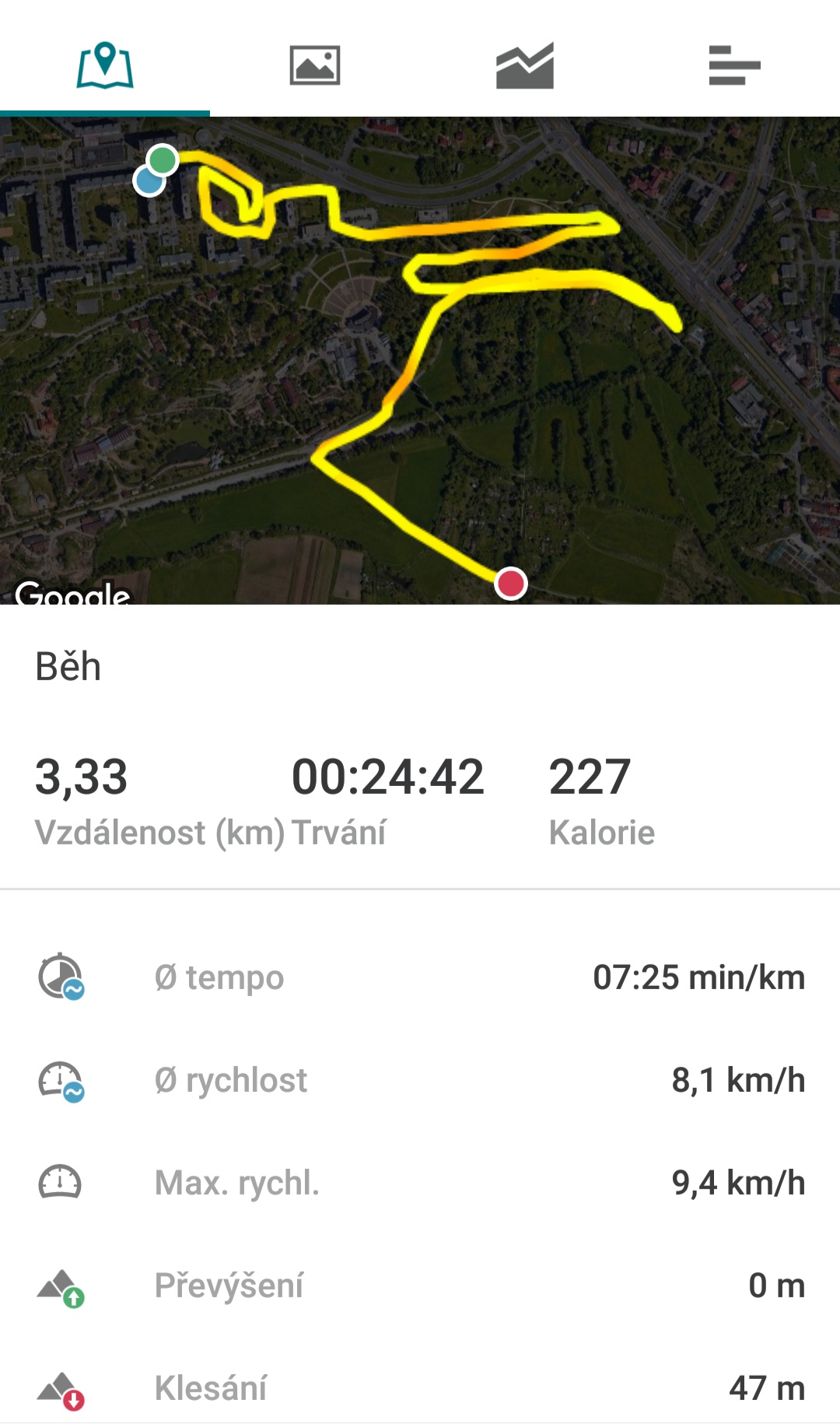Open the running route map

click(x=420, y=360)
